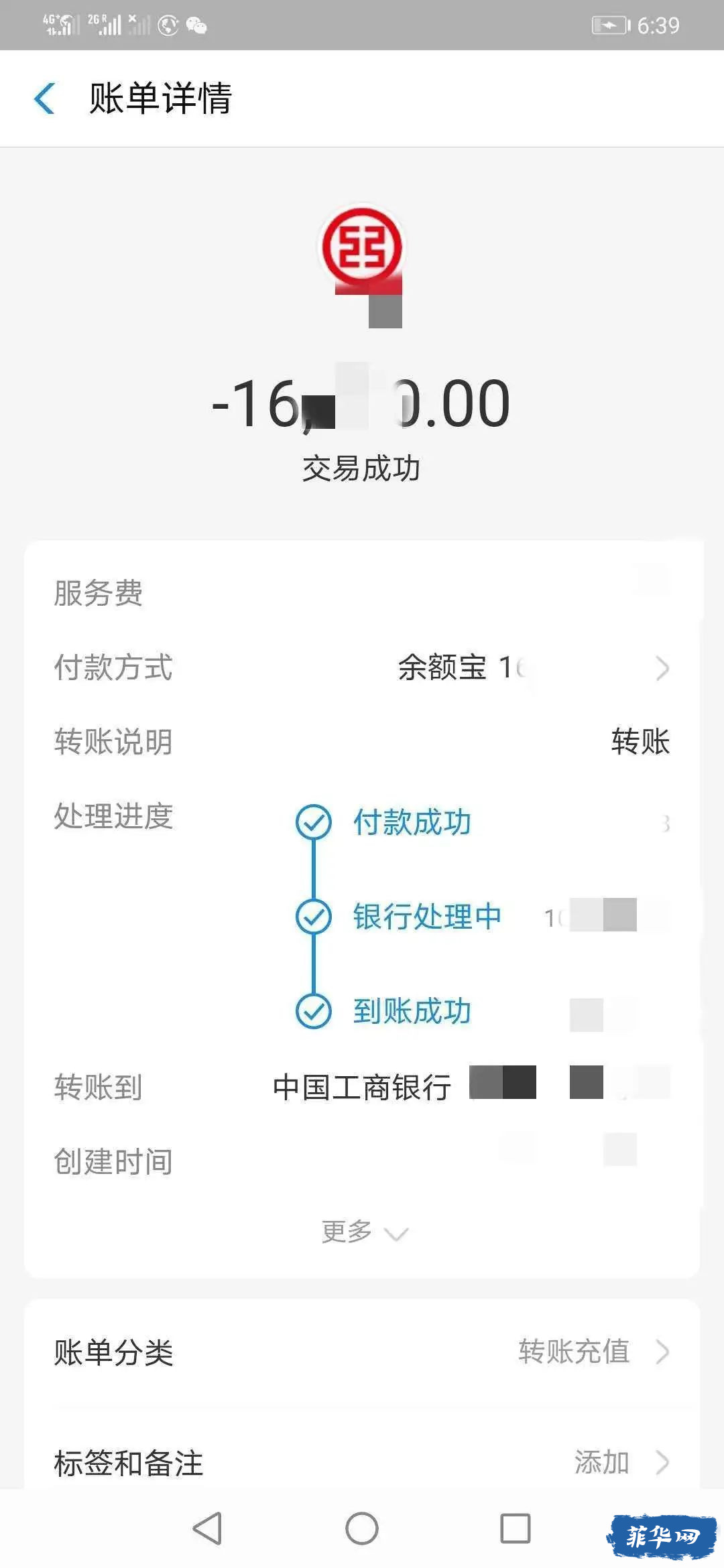
Task: Open the 账单分类 转账充值 row
Action: point(362,1352)
